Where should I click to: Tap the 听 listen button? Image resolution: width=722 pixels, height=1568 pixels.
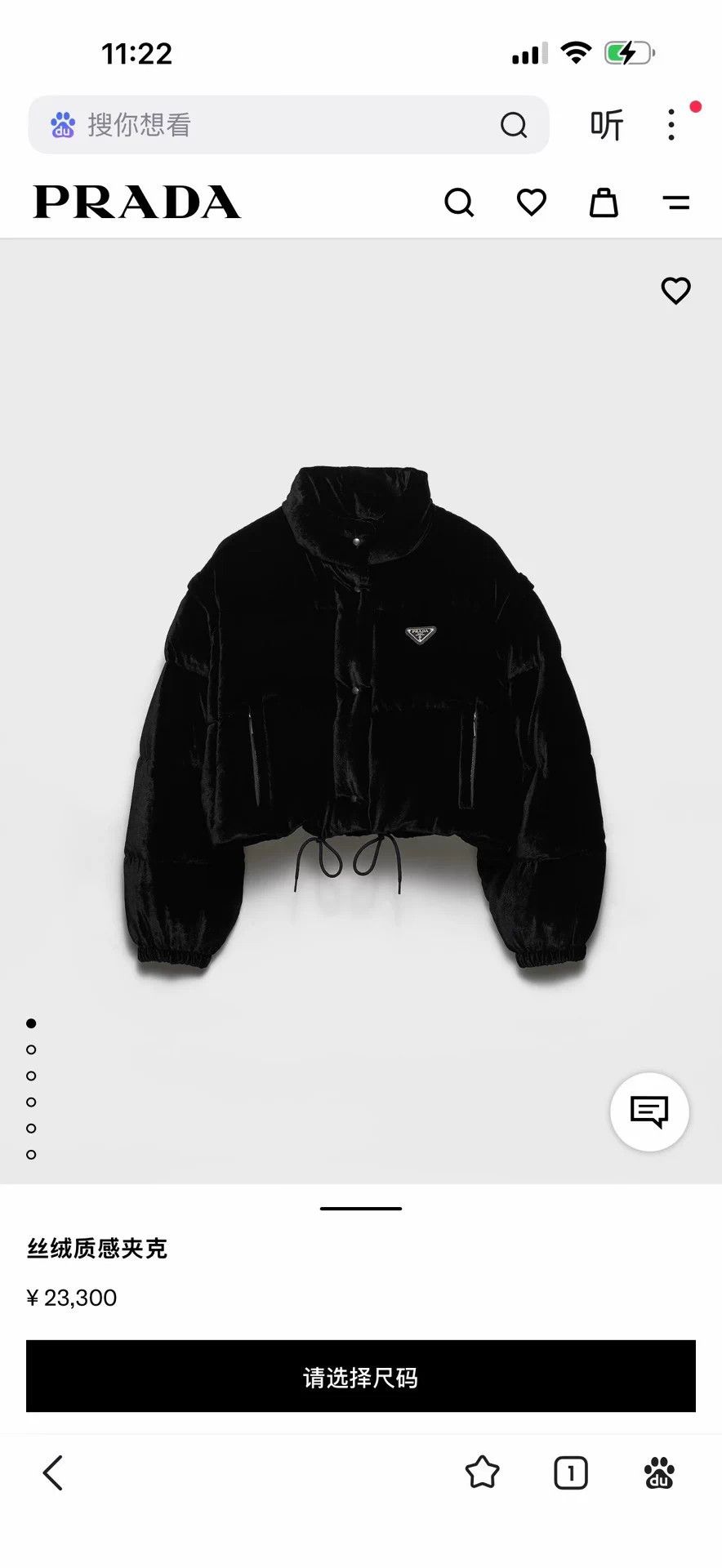607,125
